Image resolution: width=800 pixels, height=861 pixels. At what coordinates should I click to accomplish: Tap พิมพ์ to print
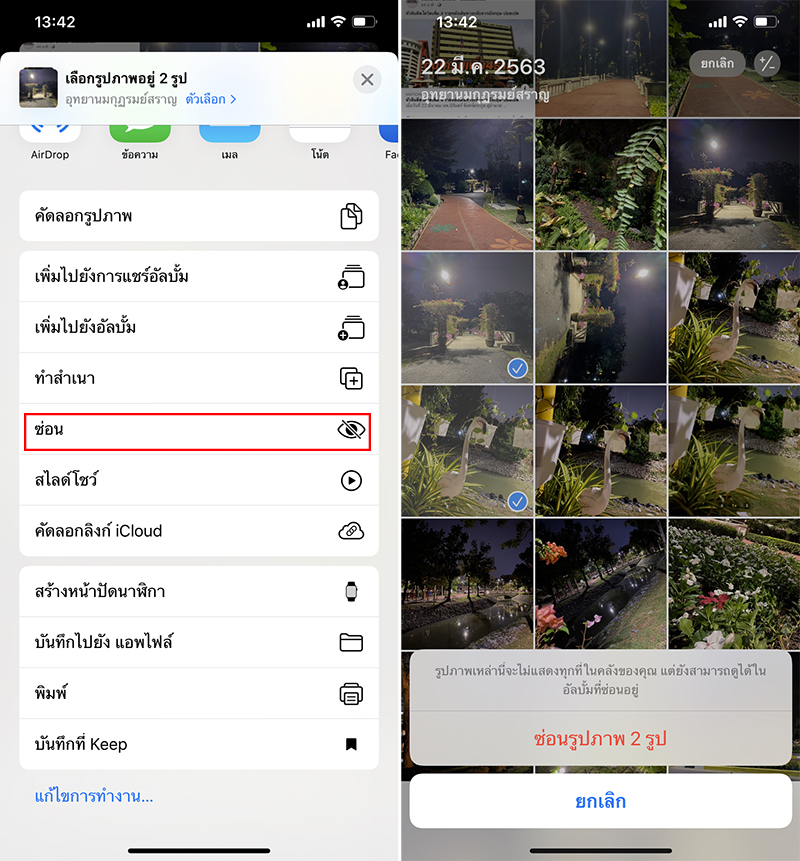(x=199, y=693)
